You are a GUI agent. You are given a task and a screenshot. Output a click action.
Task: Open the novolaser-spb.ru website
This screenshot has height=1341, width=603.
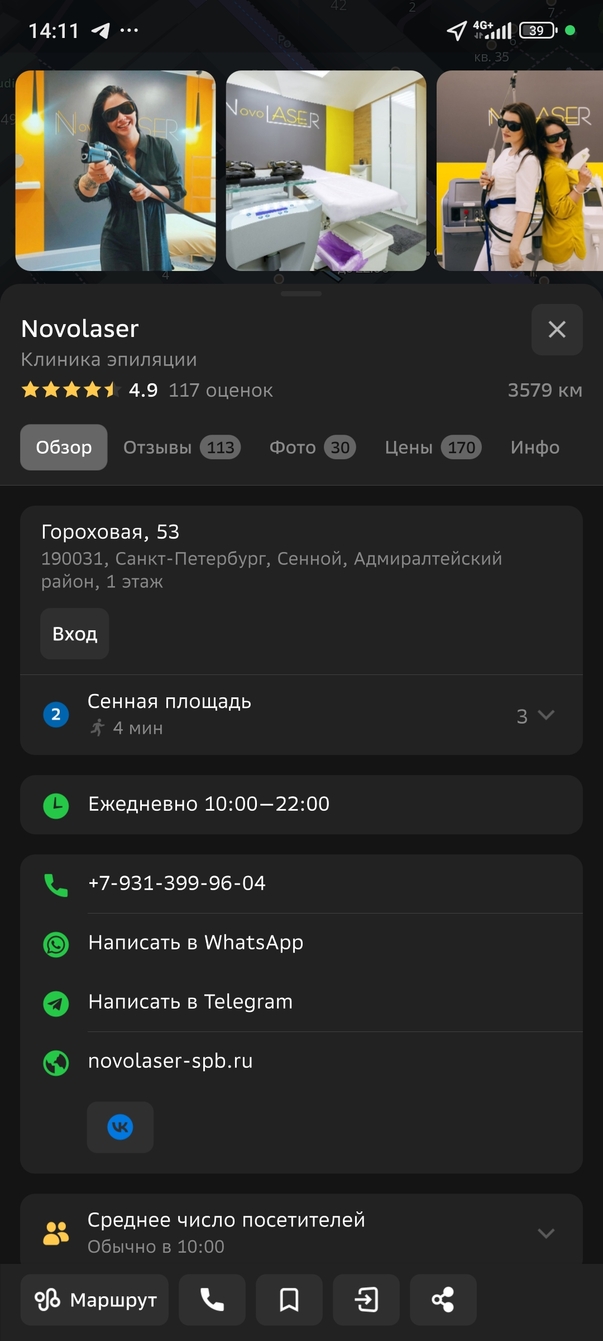pyautogui.click(x=301, y=1061)
